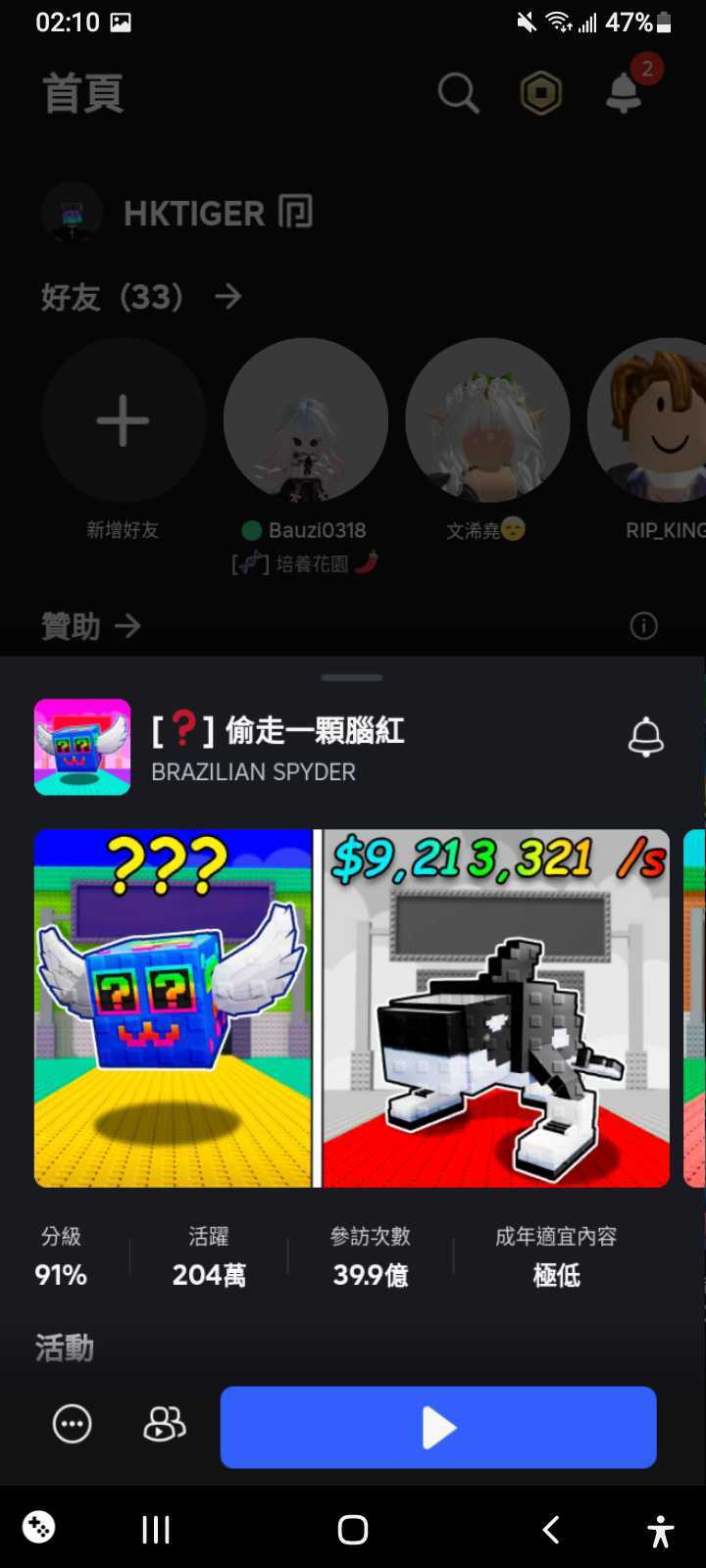The height and width of the screenshot is (1568, 706).
Task: Open the 偷走一顆腦紅 game icon
Action: click(82, 747)
